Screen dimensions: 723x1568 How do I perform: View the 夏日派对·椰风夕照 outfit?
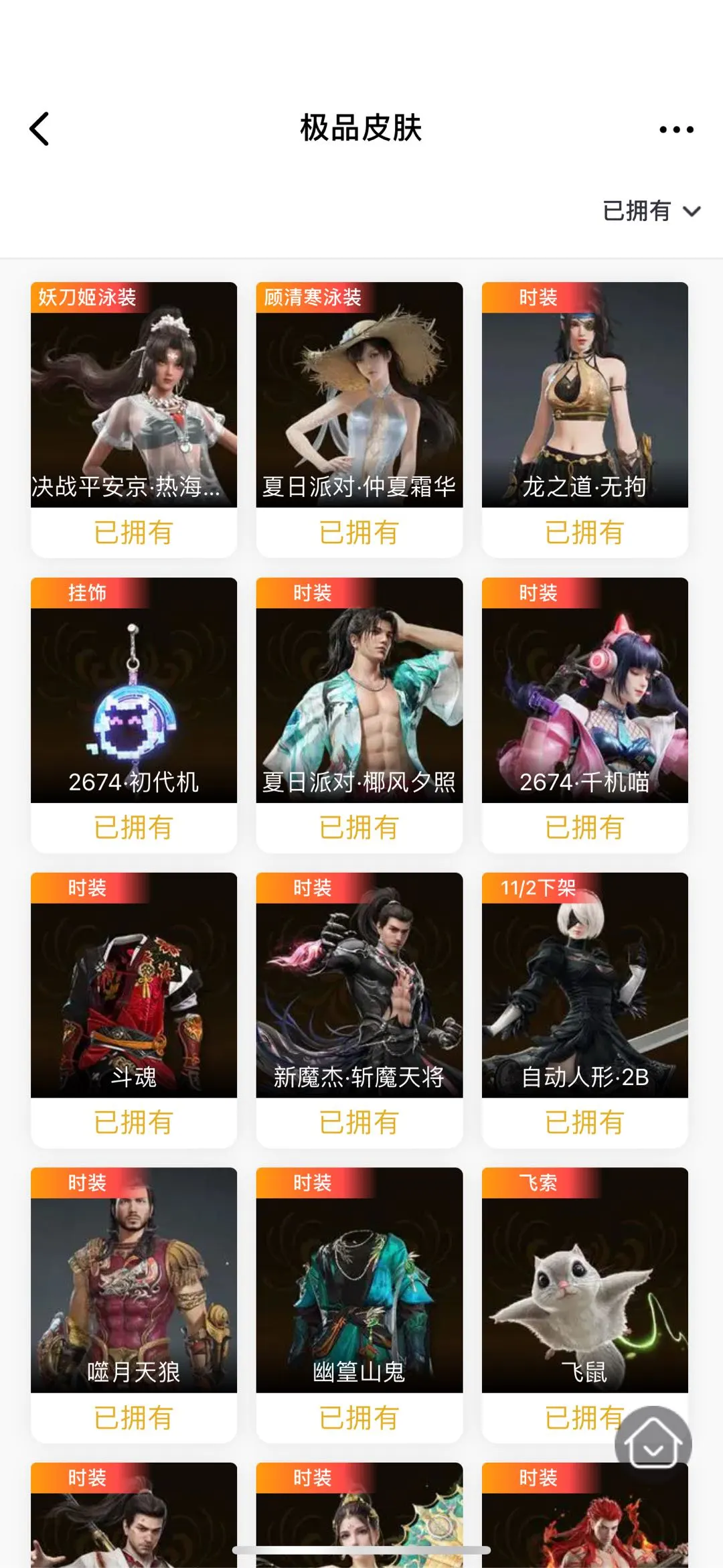click(359, 690)
